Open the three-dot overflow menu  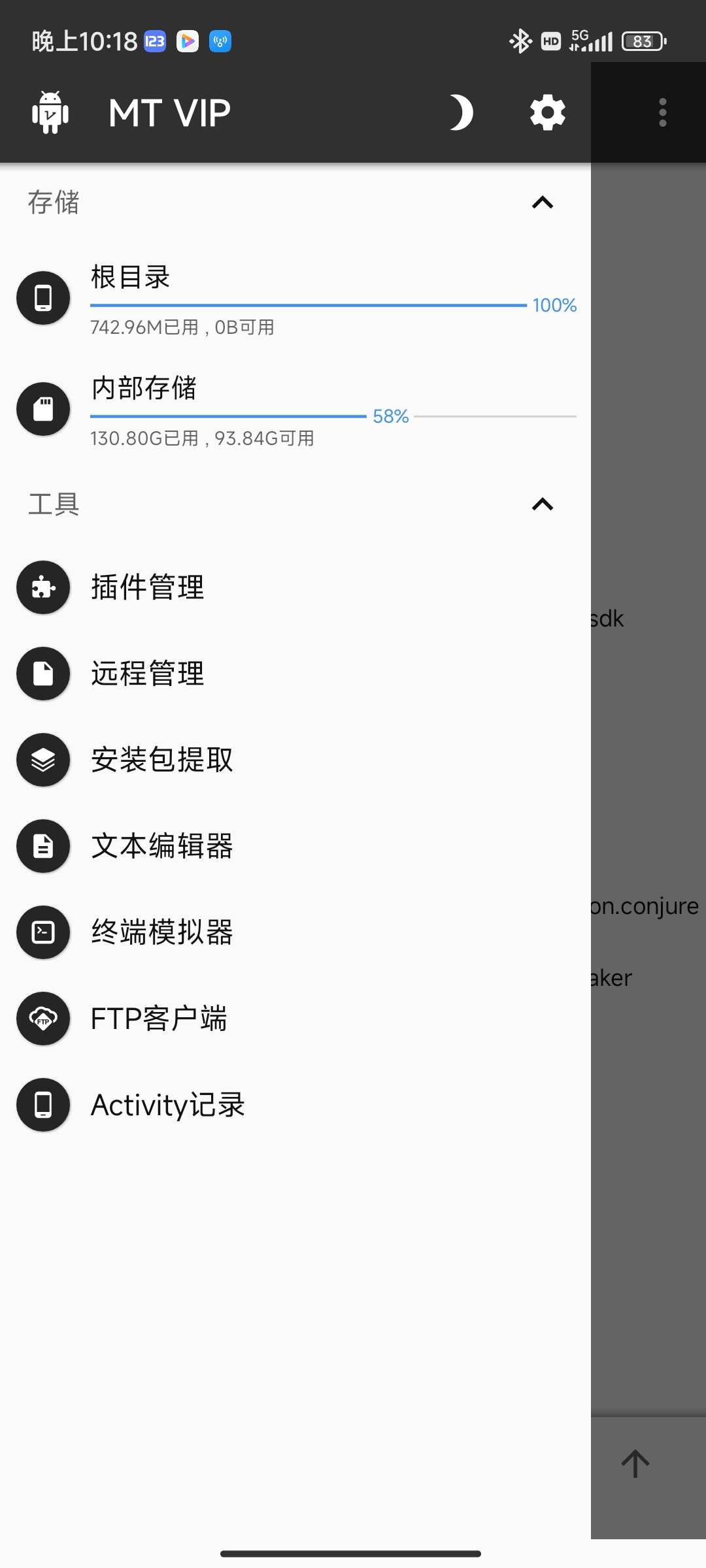[662, 112]
